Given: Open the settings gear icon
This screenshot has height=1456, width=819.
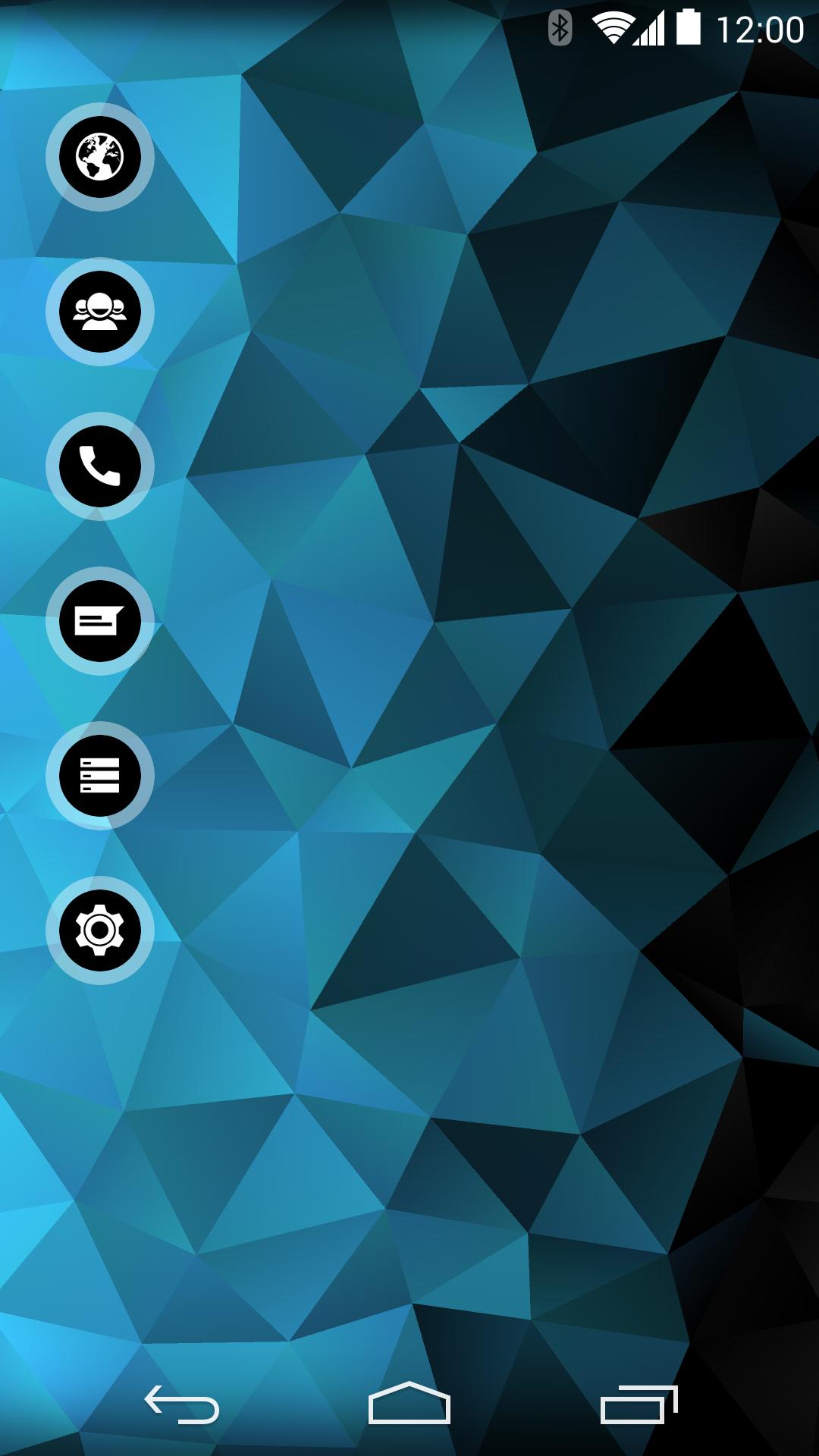Looking at the screenshot, I should pyautogui.click(x=100, y=930).
